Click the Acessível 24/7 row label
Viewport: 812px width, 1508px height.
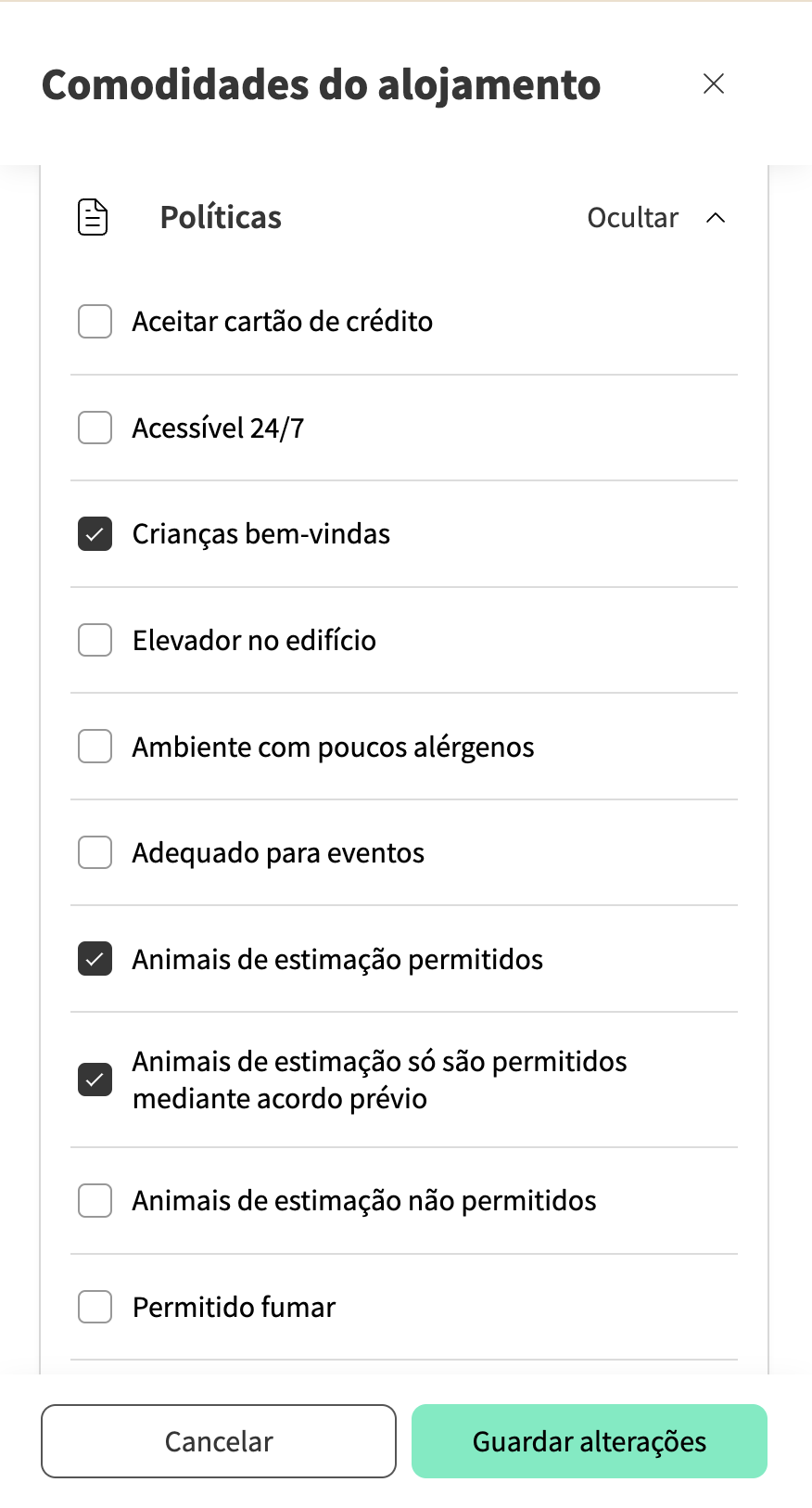218,428
